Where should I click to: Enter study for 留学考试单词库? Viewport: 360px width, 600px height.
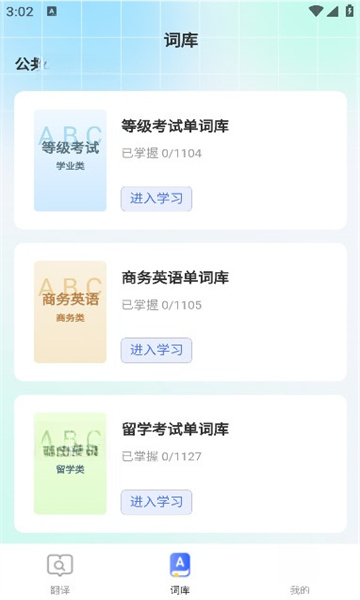pyautogui.click(x=156, y=502)
